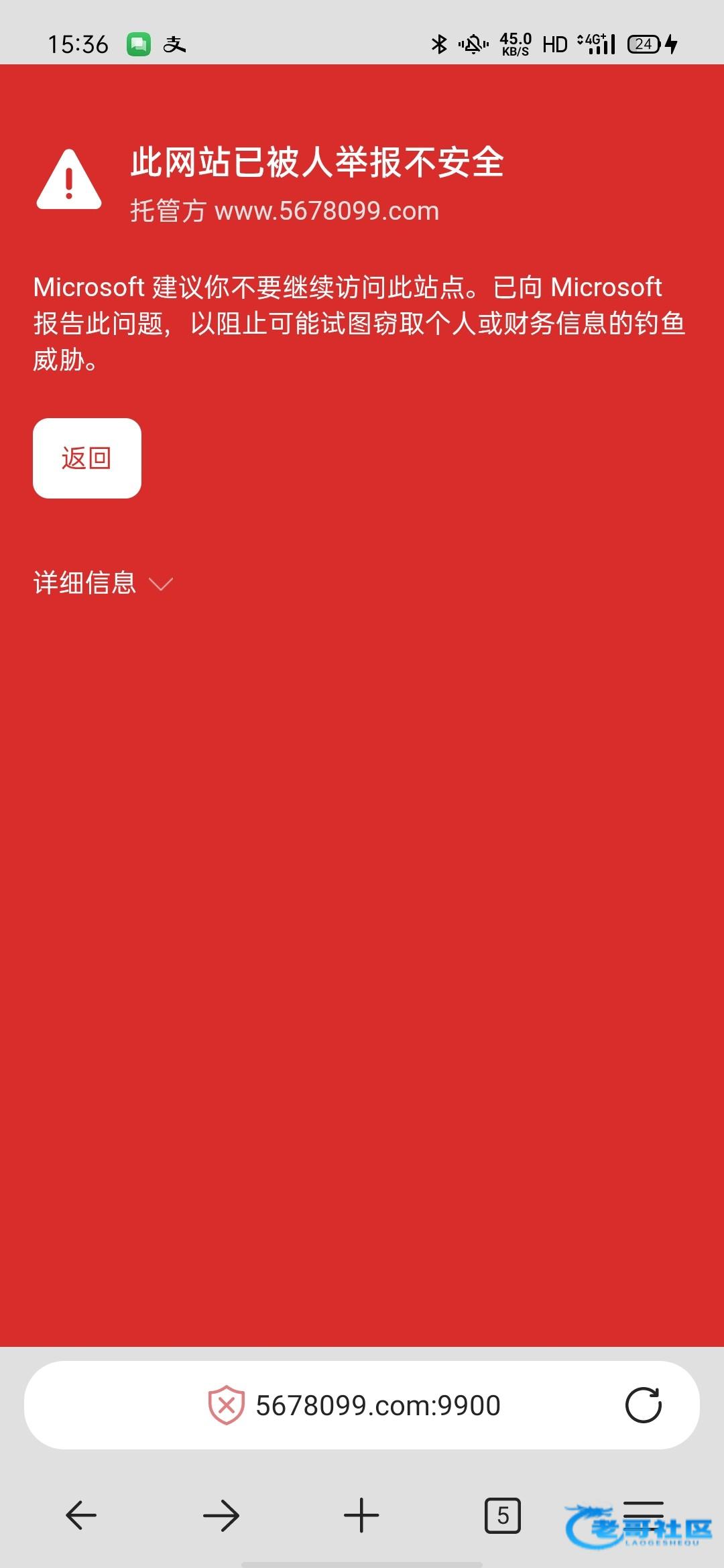
Task: Go back with the left arrow
Action: click(81, 1516)
